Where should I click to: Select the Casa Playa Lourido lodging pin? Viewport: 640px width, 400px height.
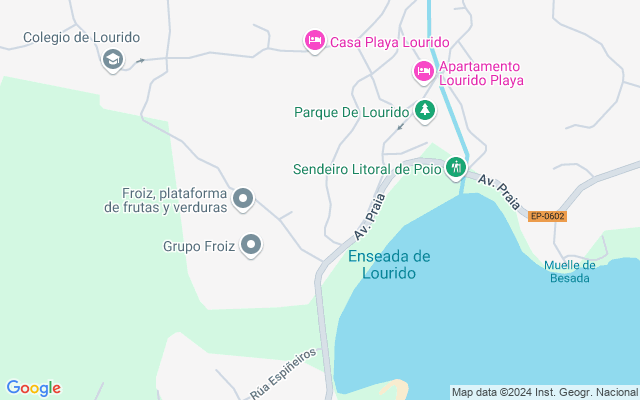point(315,41)
